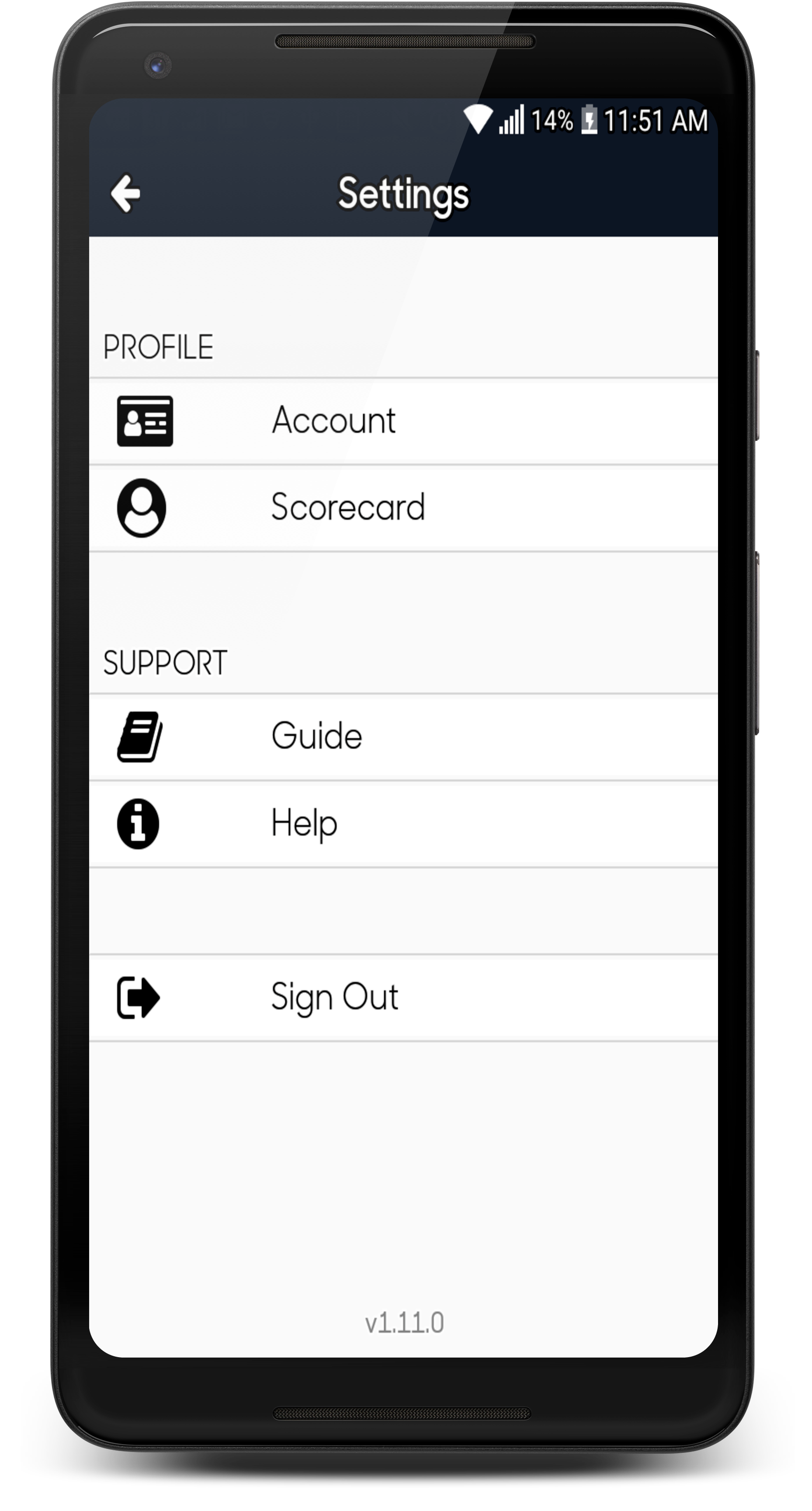Open the Guide under Support

[403, 737]
